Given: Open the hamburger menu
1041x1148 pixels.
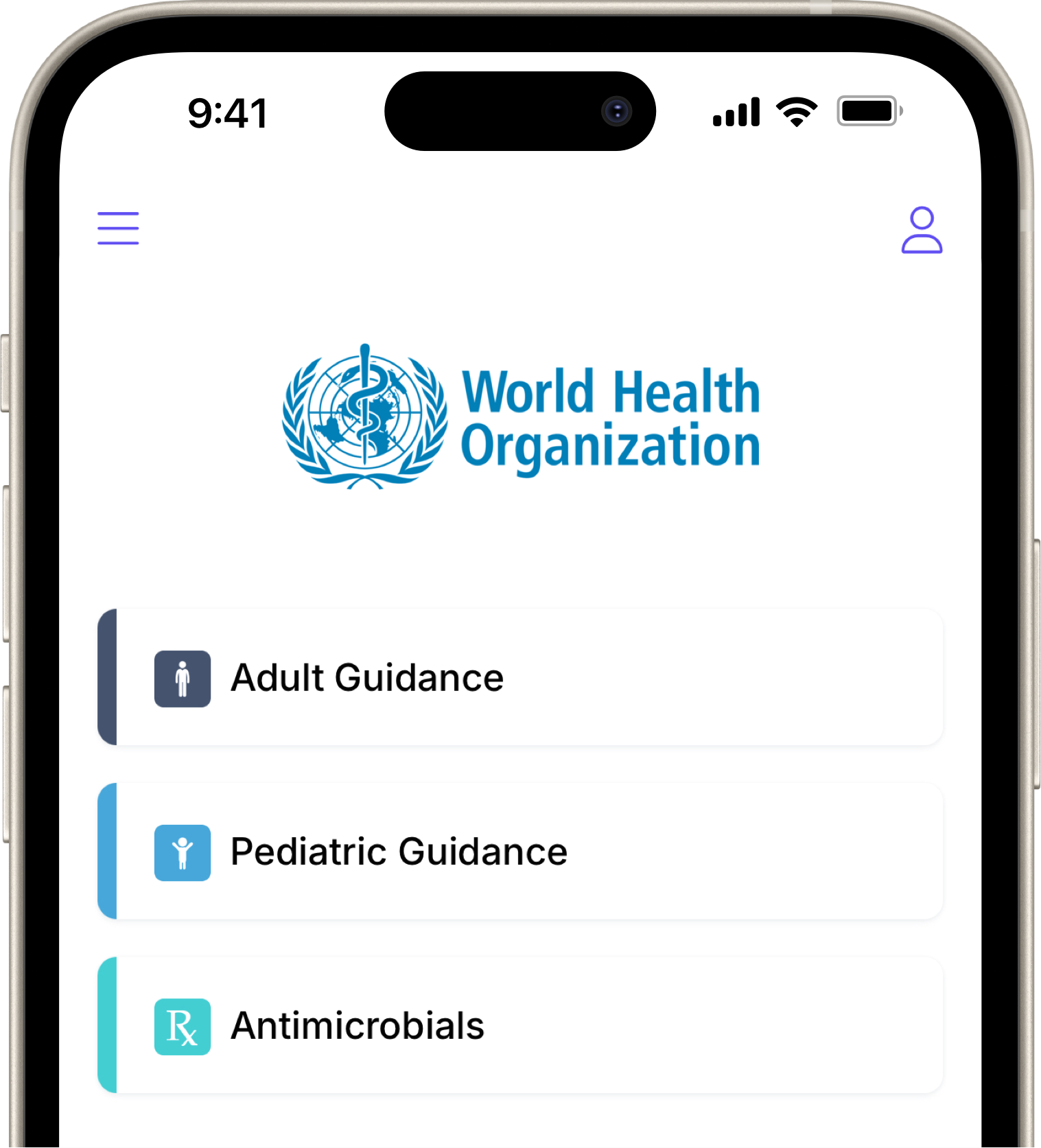Looking at the screenshot, I should [118, 229].
